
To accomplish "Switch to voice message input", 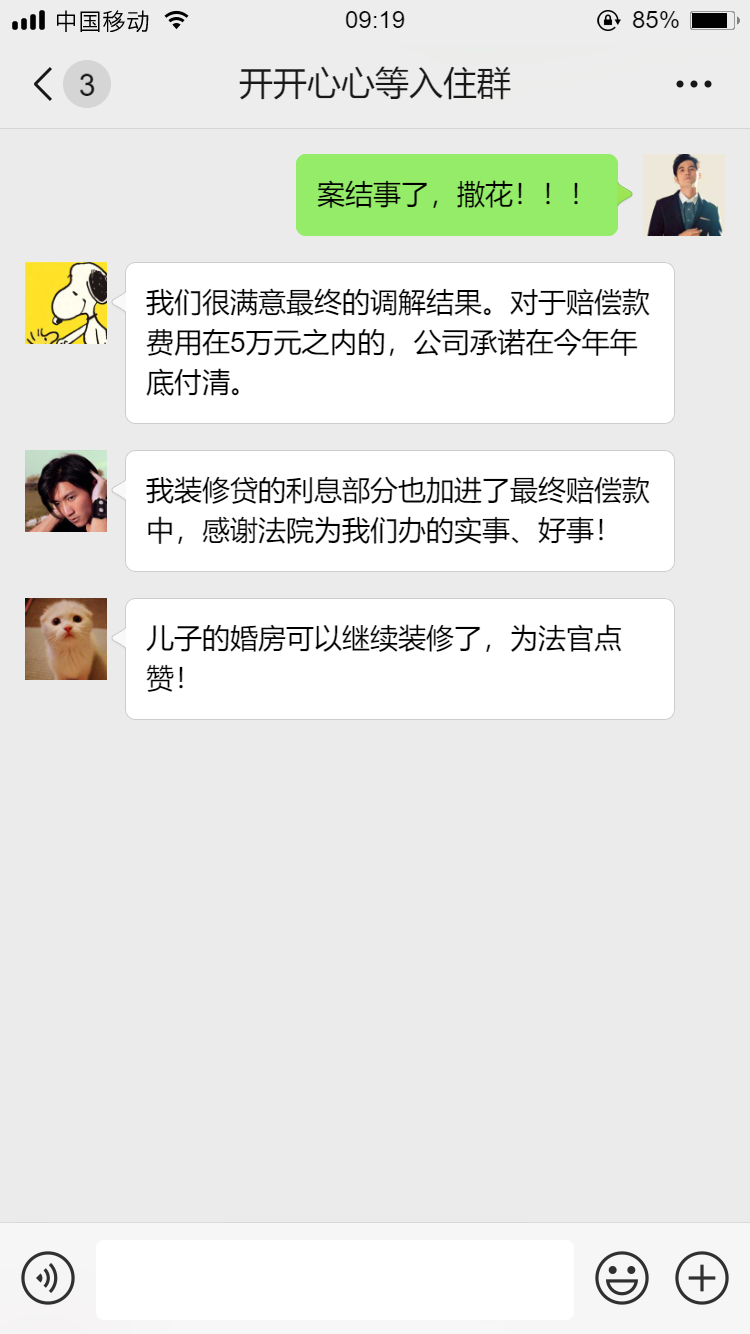I will point(48,1278).
